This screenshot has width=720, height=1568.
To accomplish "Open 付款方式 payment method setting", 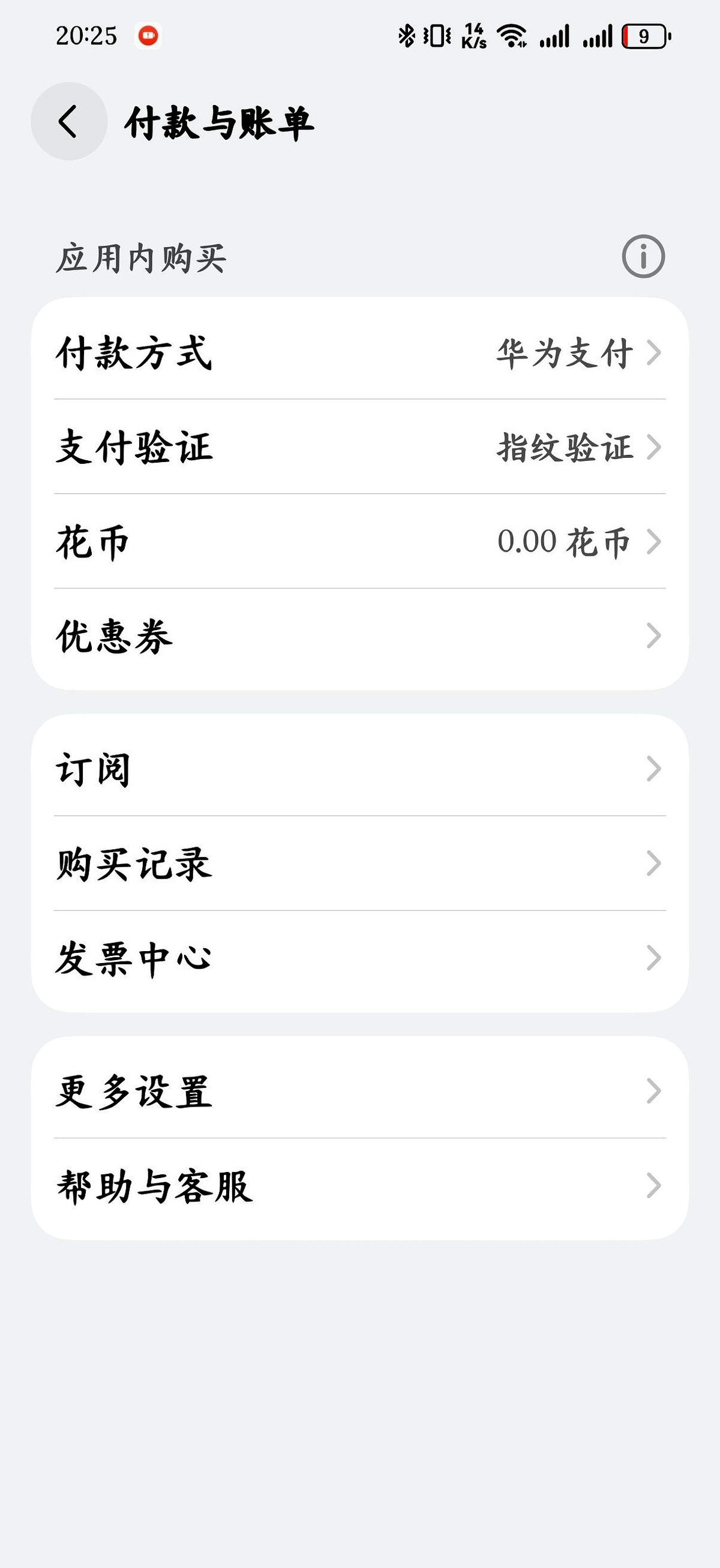I will (359, 352).
